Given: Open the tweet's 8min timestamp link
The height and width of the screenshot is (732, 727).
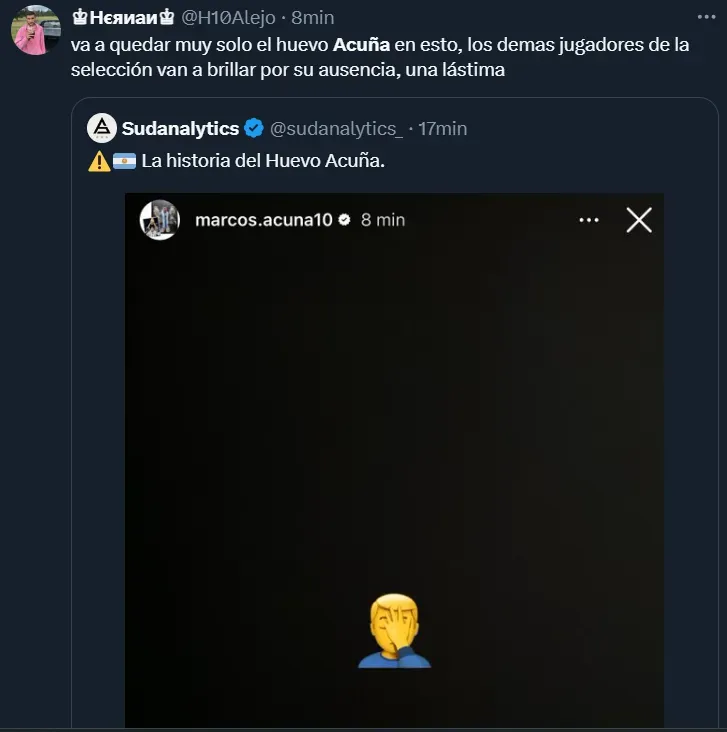Looking at the screenshot, I should click(x=313, y=18).
